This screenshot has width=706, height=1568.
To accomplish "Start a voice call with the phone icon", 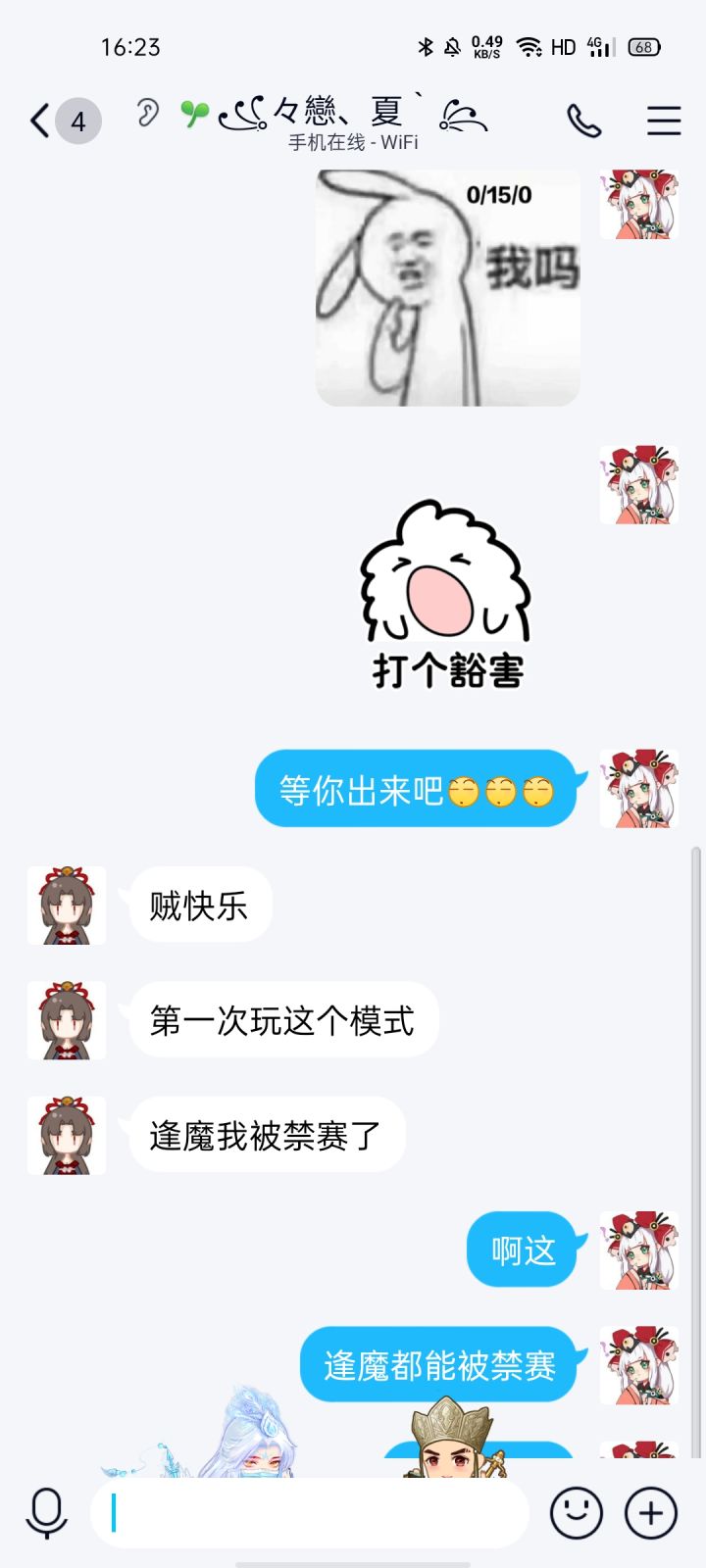I will [x=585, y=119].
